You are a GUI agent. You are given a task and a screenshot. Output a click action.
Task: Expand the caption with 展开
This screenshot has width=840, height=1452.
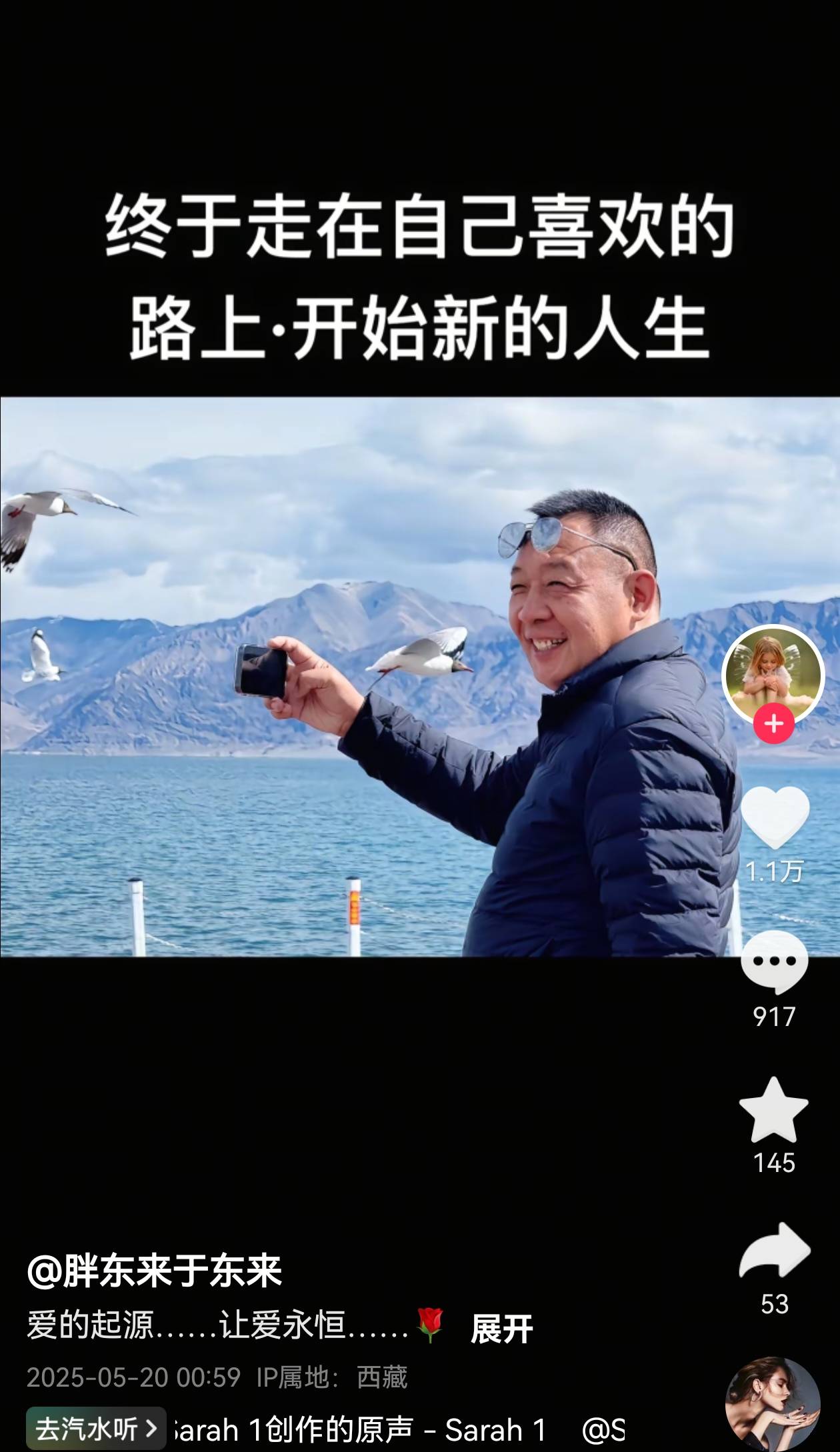[x=501, y=1329]
